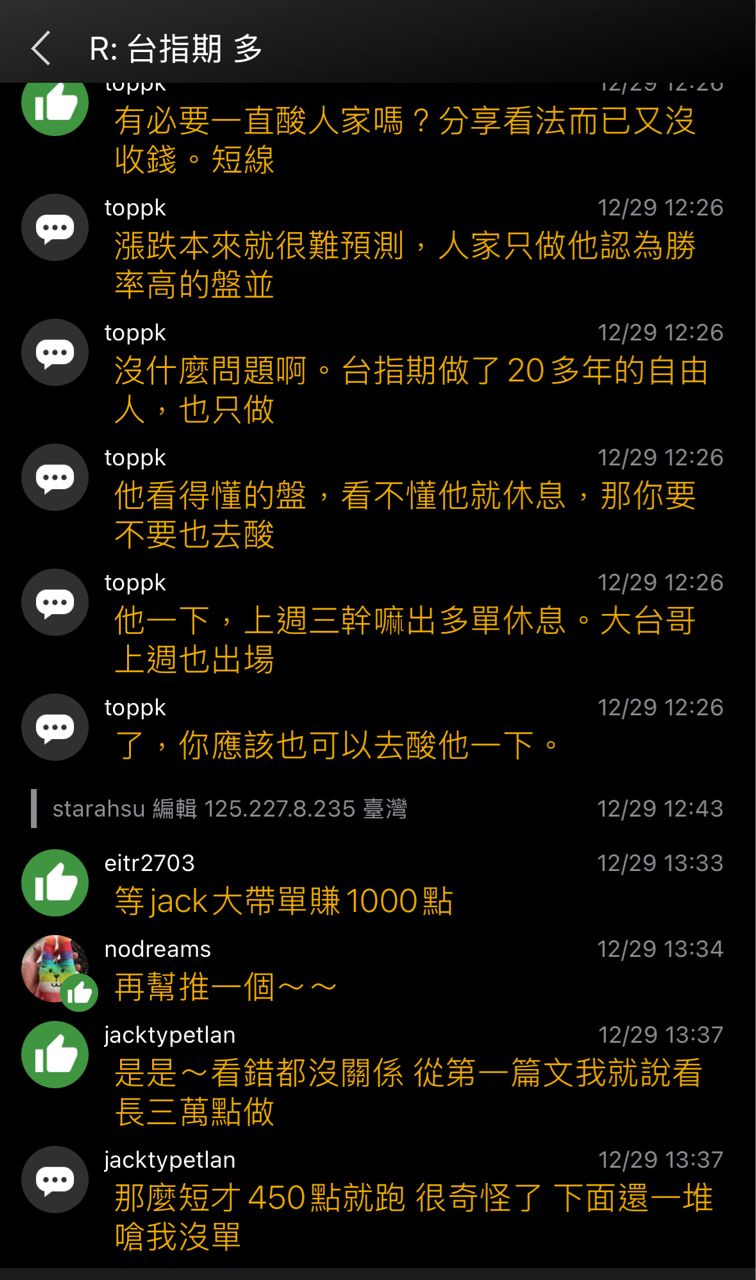Open jacktypetlan's comment starting with 是是
Screen dimensions: 756x1280
pyautogui.click(x=408, y=1092)
